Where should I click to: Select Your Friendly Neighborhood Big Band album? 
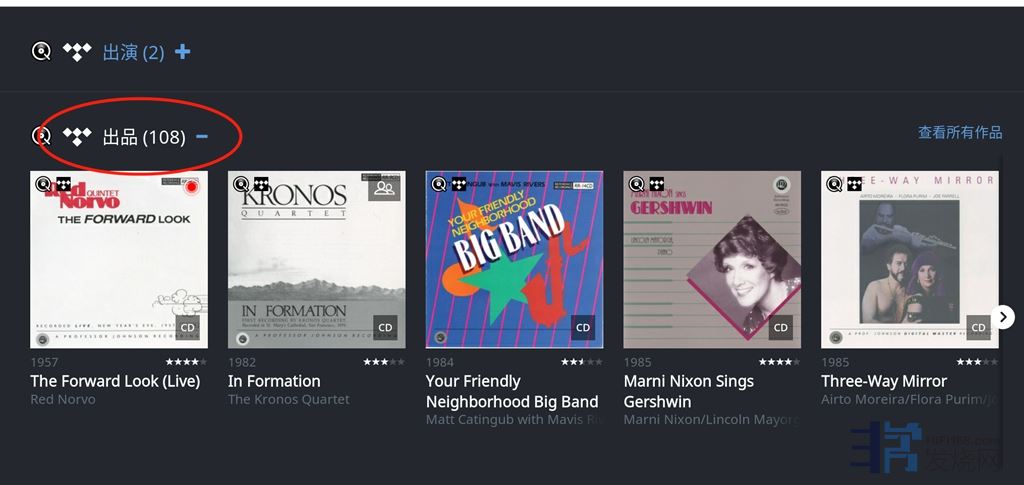(514, 259)
